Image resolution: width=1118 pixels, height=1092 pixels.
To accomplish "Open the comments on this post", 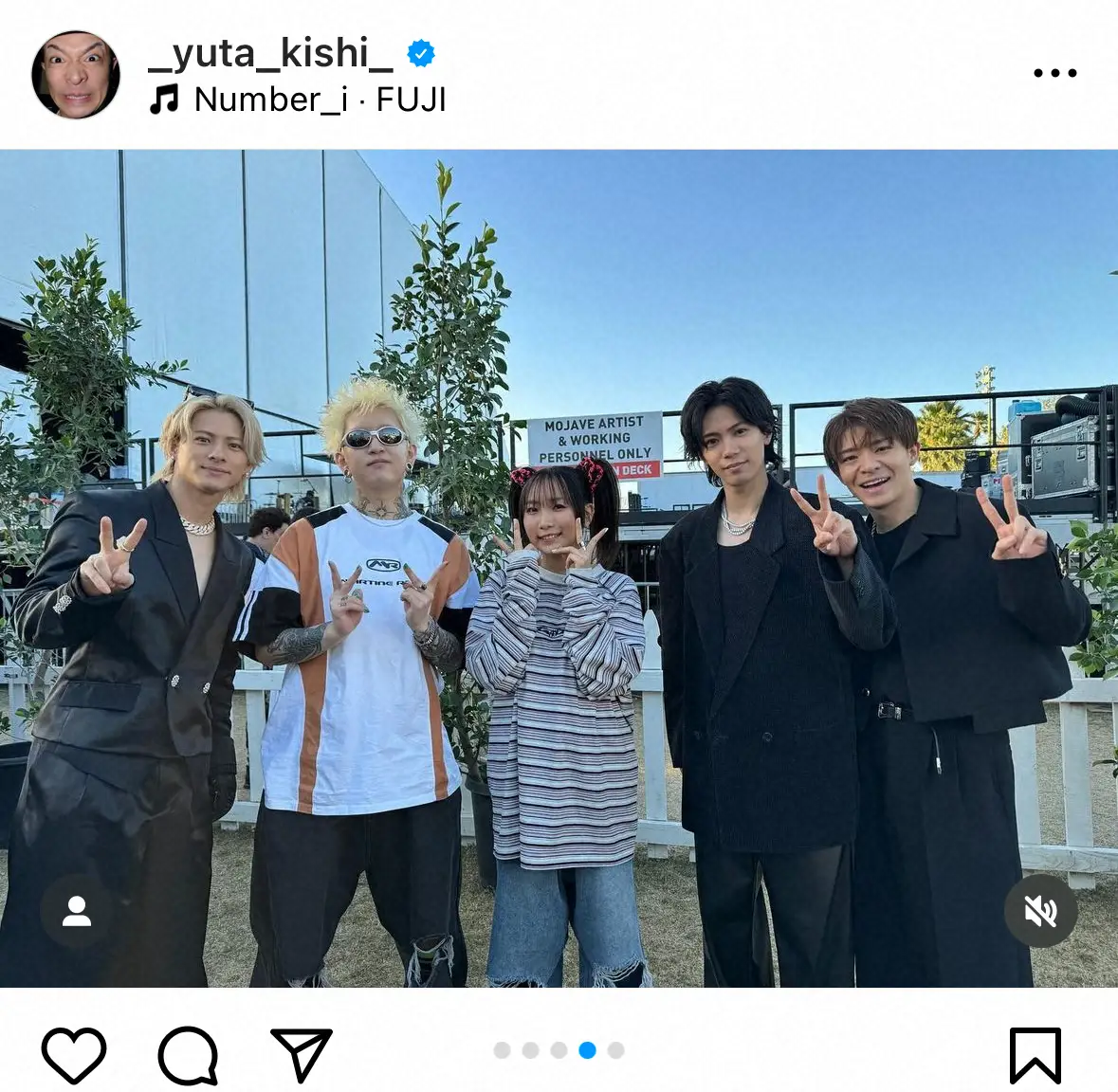I will point(188,1054).
